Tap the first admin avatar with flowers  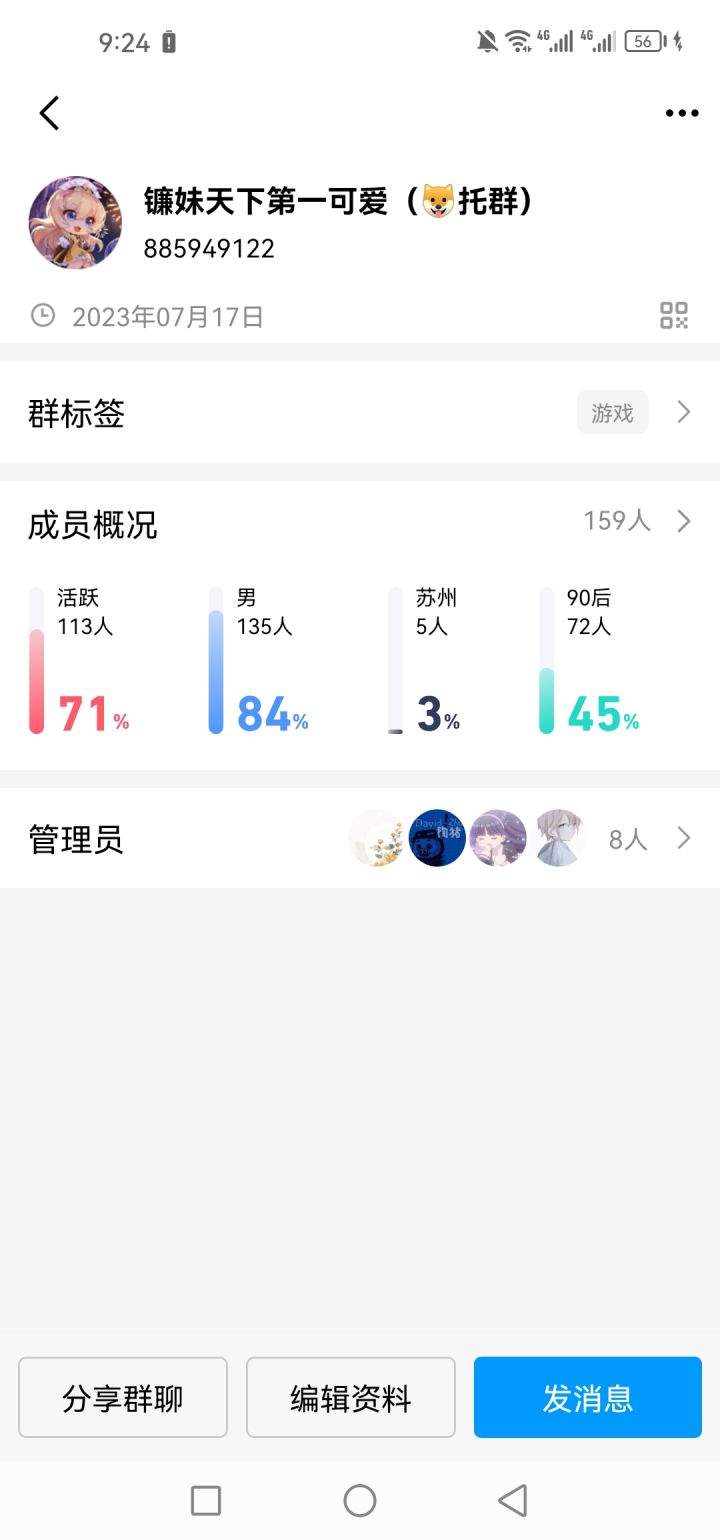pyautogui.click(x=377, y=838)
